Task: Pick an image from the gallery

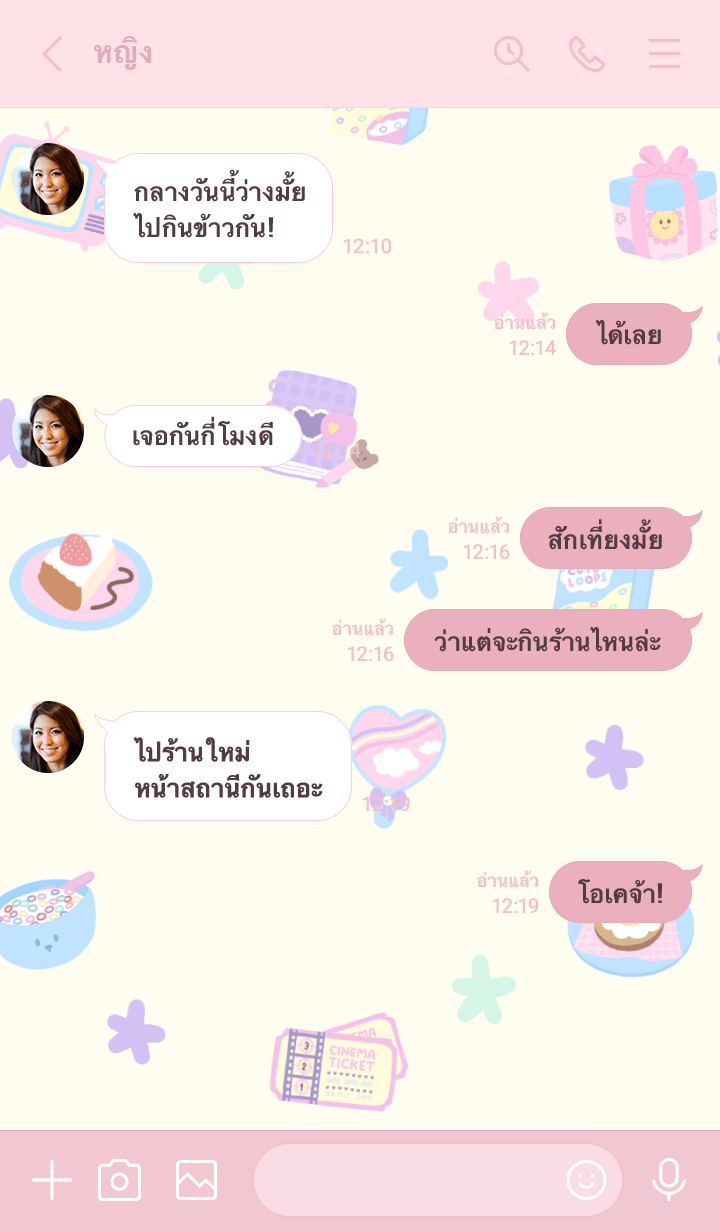Action: [x=196, y=1181]
